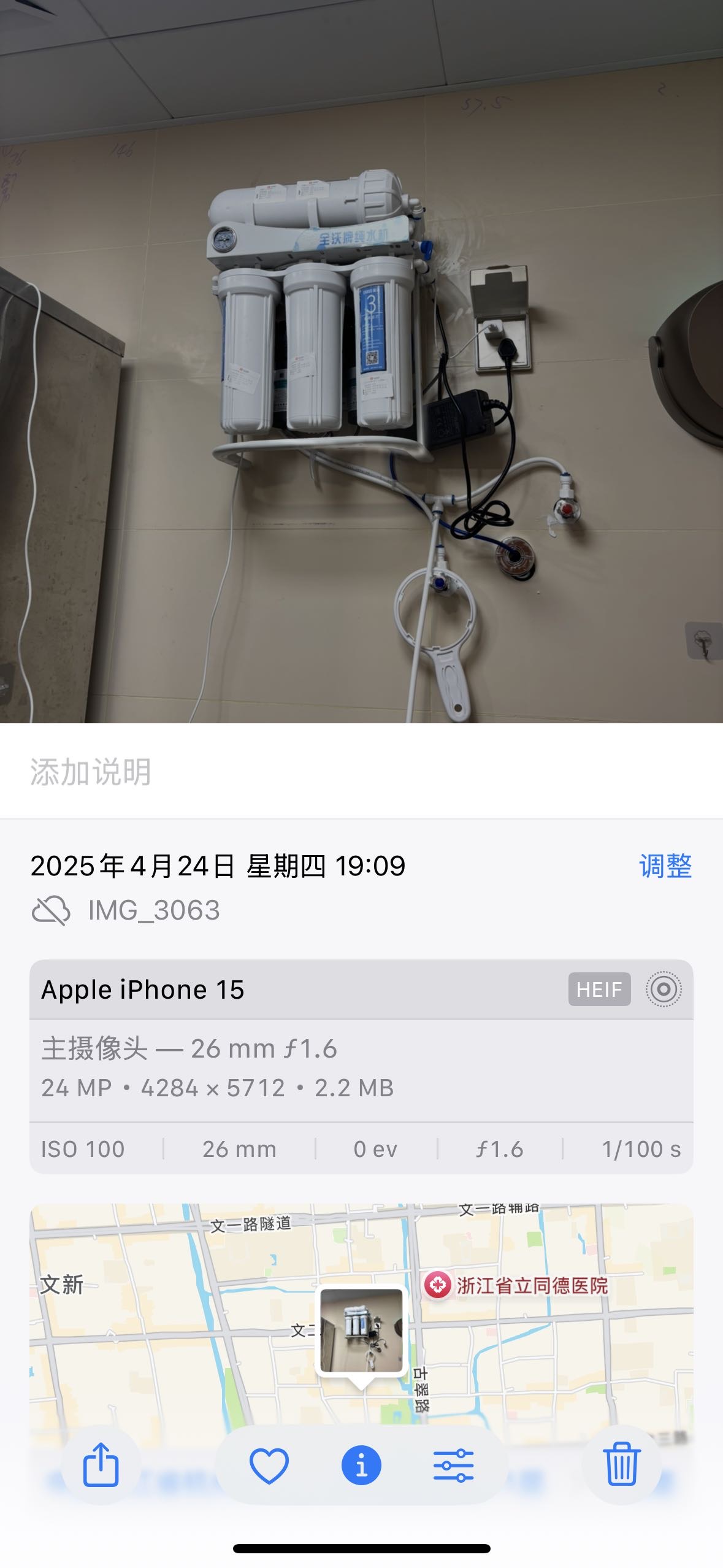Toggle the photo info panel
723x1568 pixels.
pos(361,1466)
